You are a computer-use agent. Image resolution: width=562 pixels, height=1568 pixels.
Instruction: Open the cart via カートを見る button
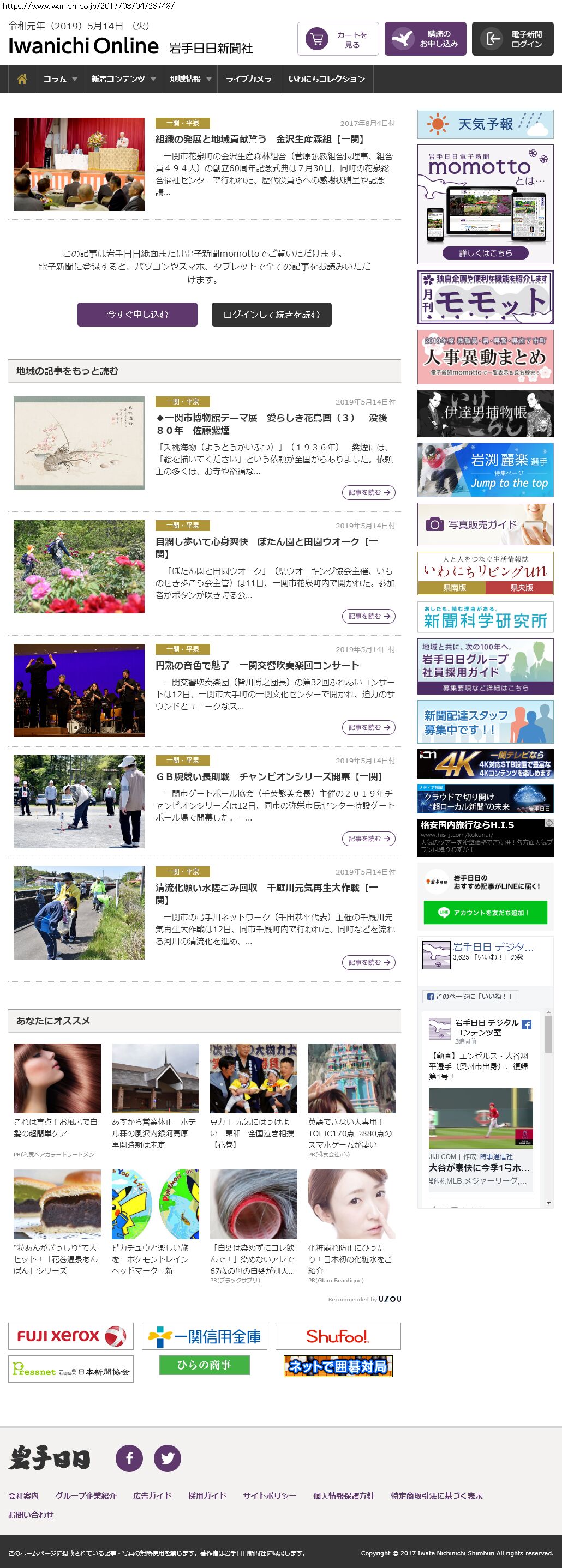pos(338,40)
